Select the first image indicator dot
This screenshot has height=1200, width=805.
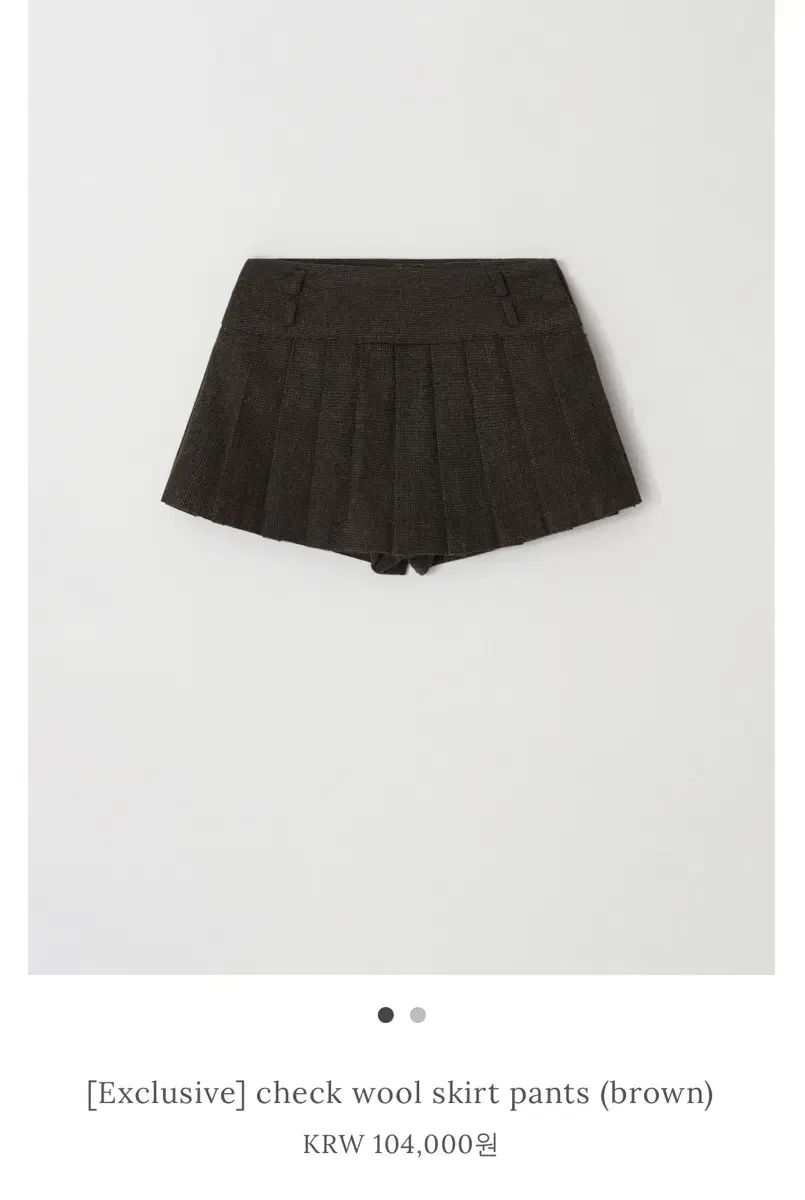point(386,1015)
